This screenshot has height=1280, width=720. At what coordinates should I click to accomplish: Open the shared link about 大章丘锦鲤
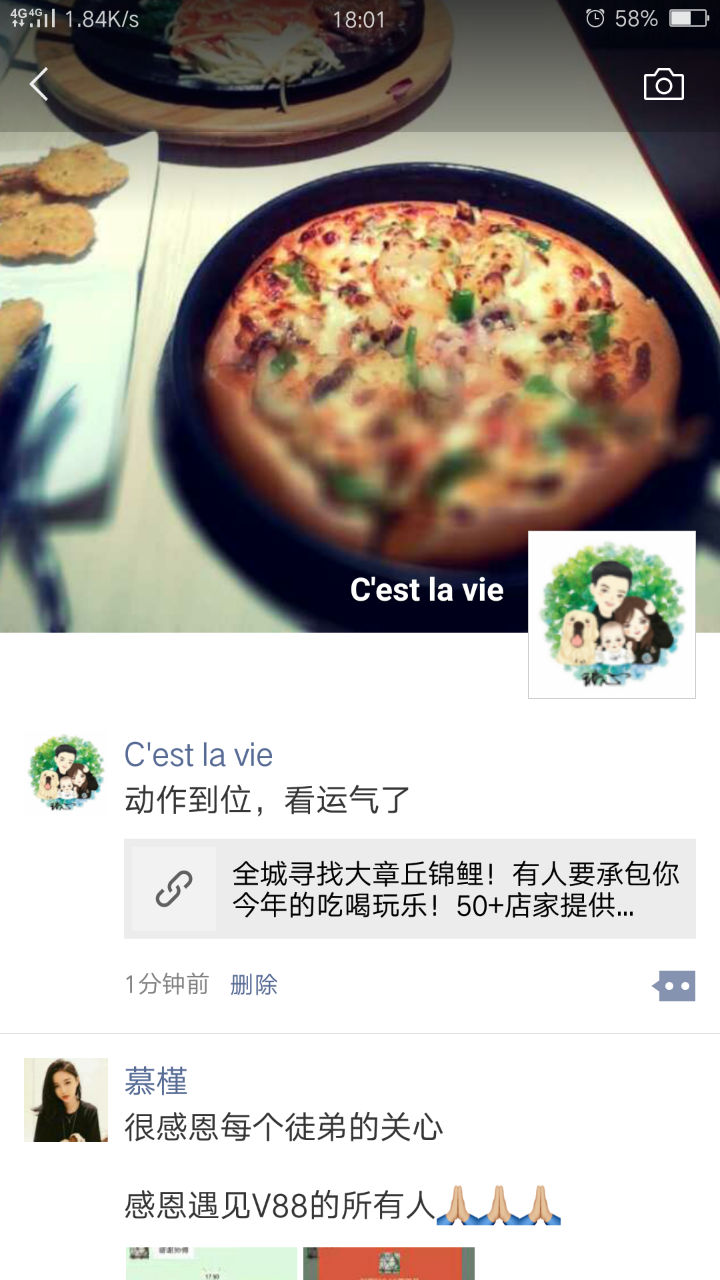click(410, 888)
